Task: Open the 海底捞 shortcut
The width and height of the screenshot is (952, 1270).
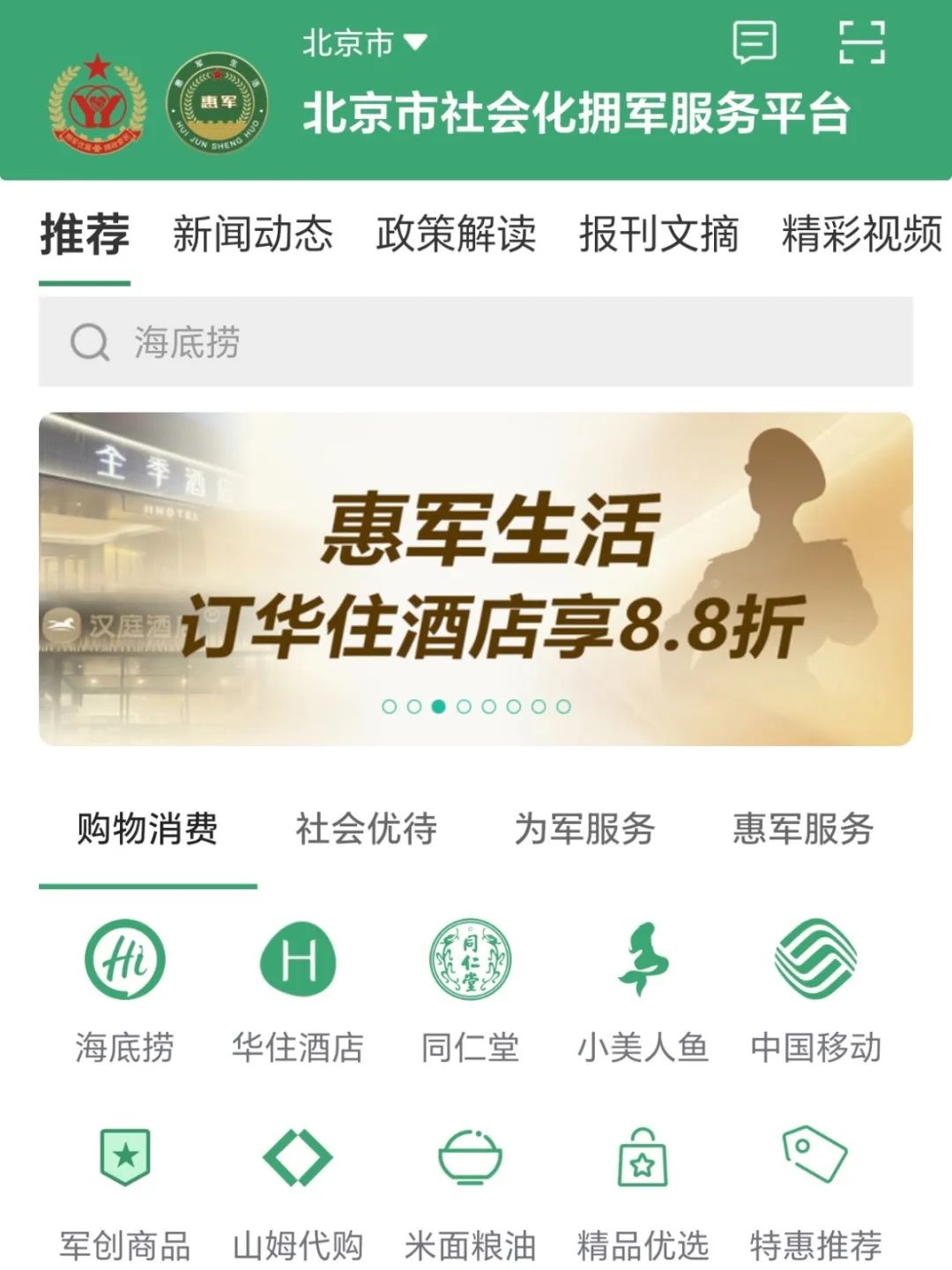Action: (124, 988)
